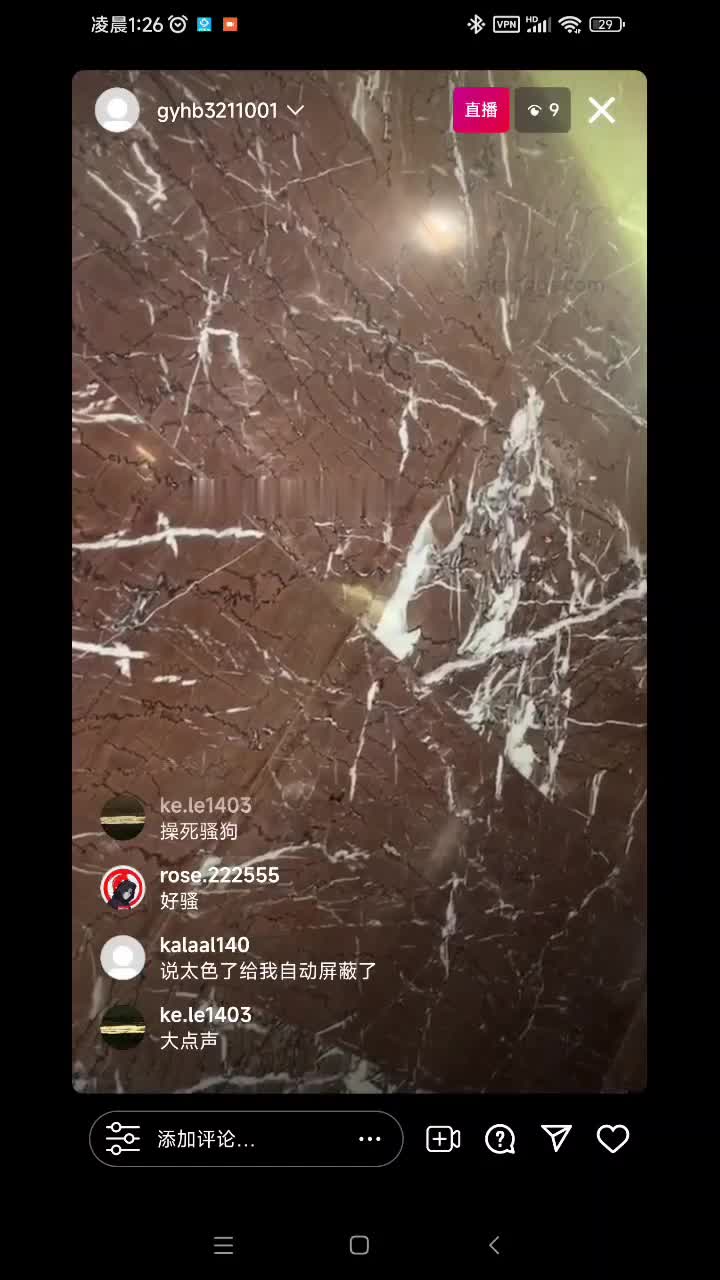This screenshot has height=1280, width=720.
Task: Share this live via paper plane icon
Action: click(556, 1138)
